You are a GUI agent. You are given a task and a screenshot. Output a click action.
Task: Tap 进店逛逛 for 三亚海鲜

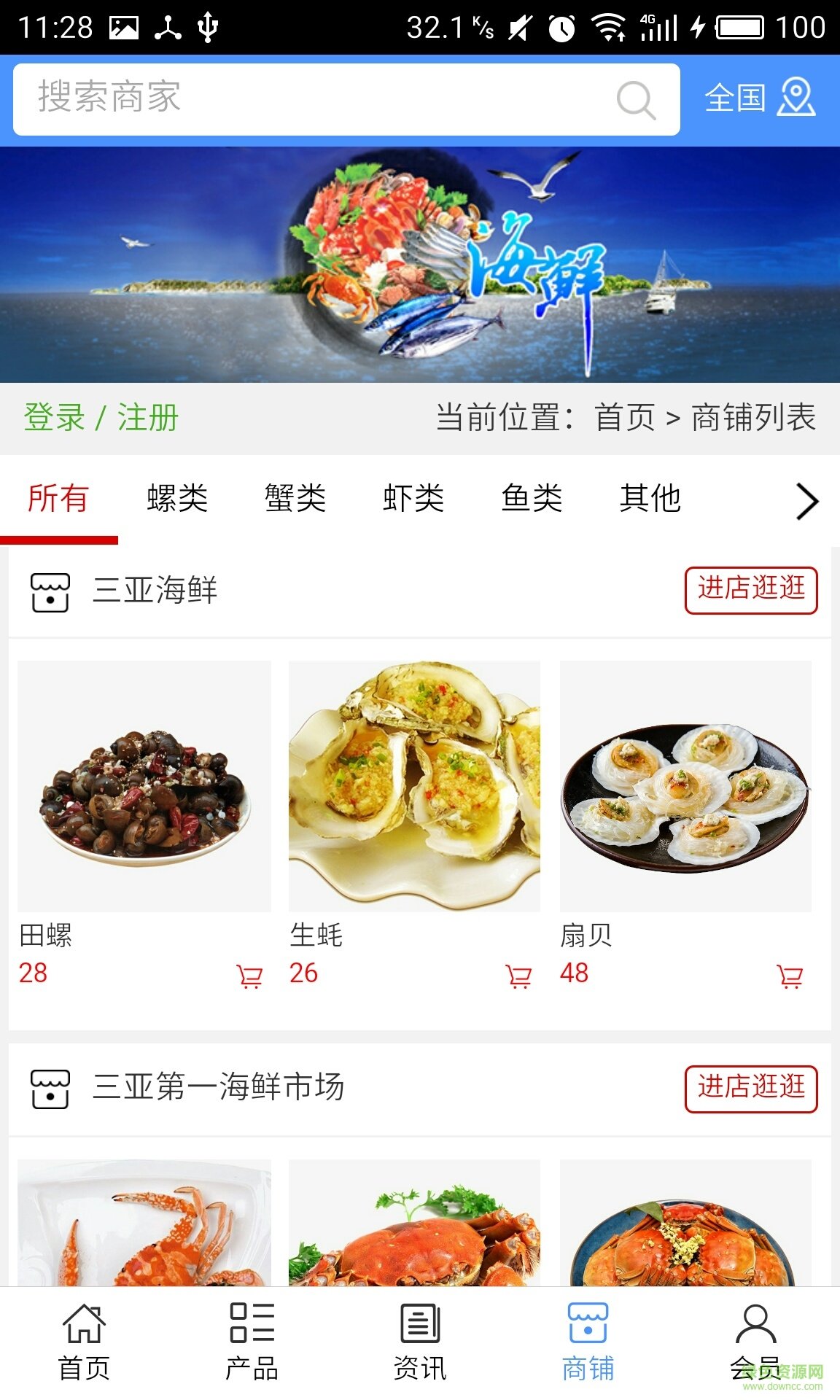[751, 590]
